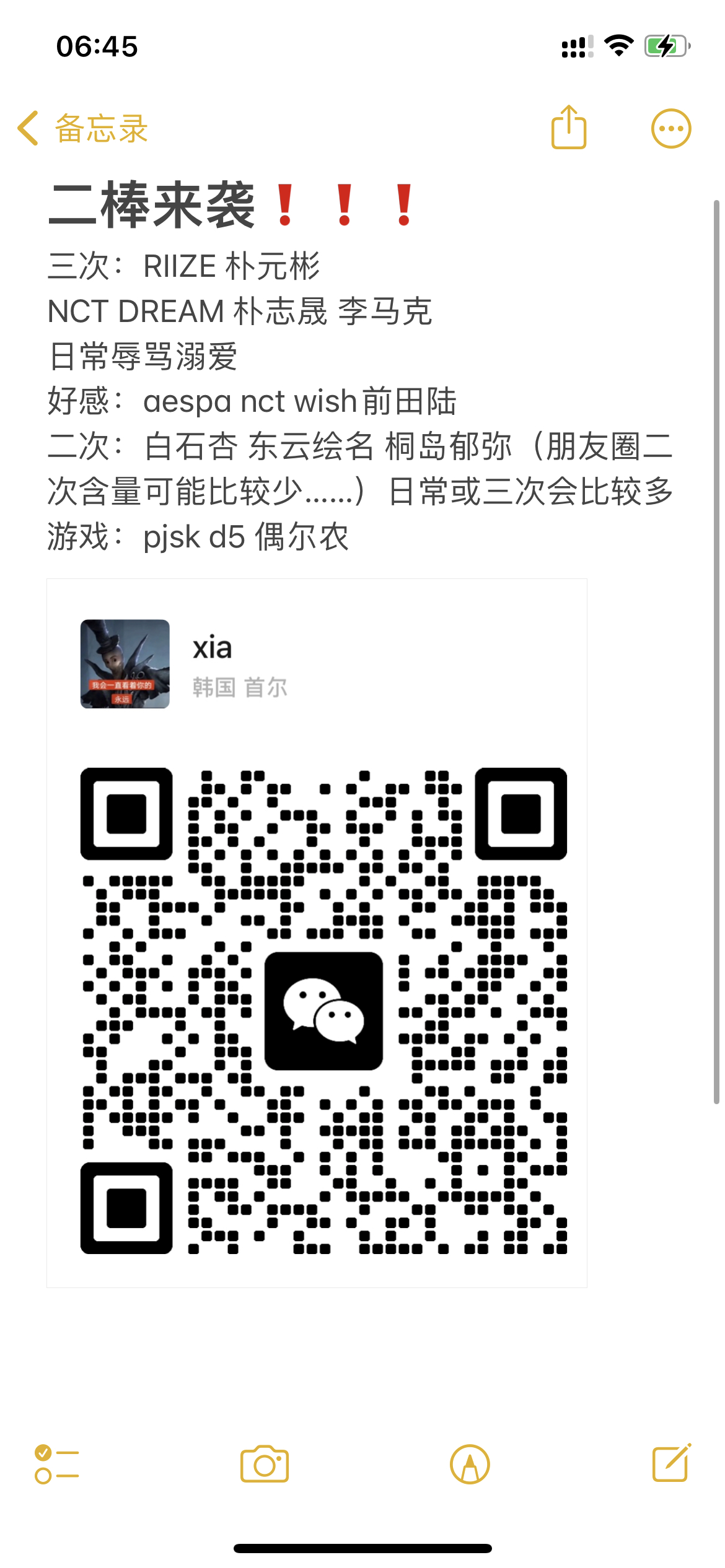The width and height of the screenshot is (725, 1568).
Task: Go back to the 备忘录 list
Action: (x=82, y=129)
